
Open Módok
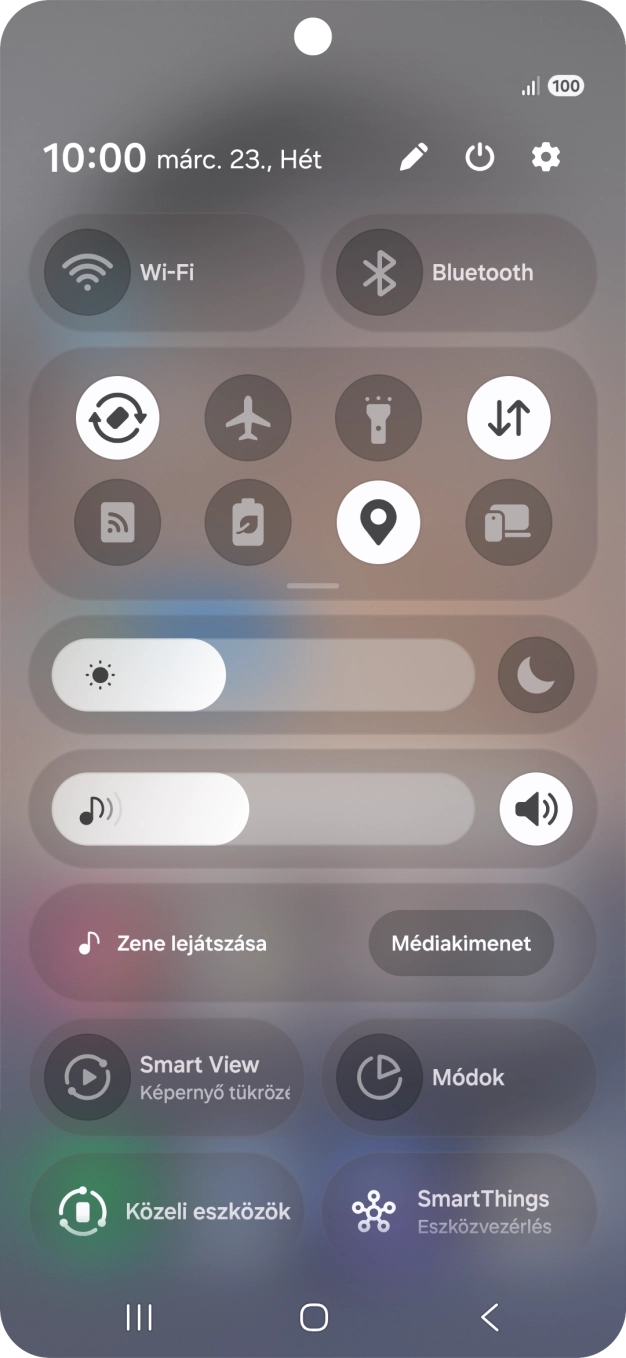[x=458, y=1077]
